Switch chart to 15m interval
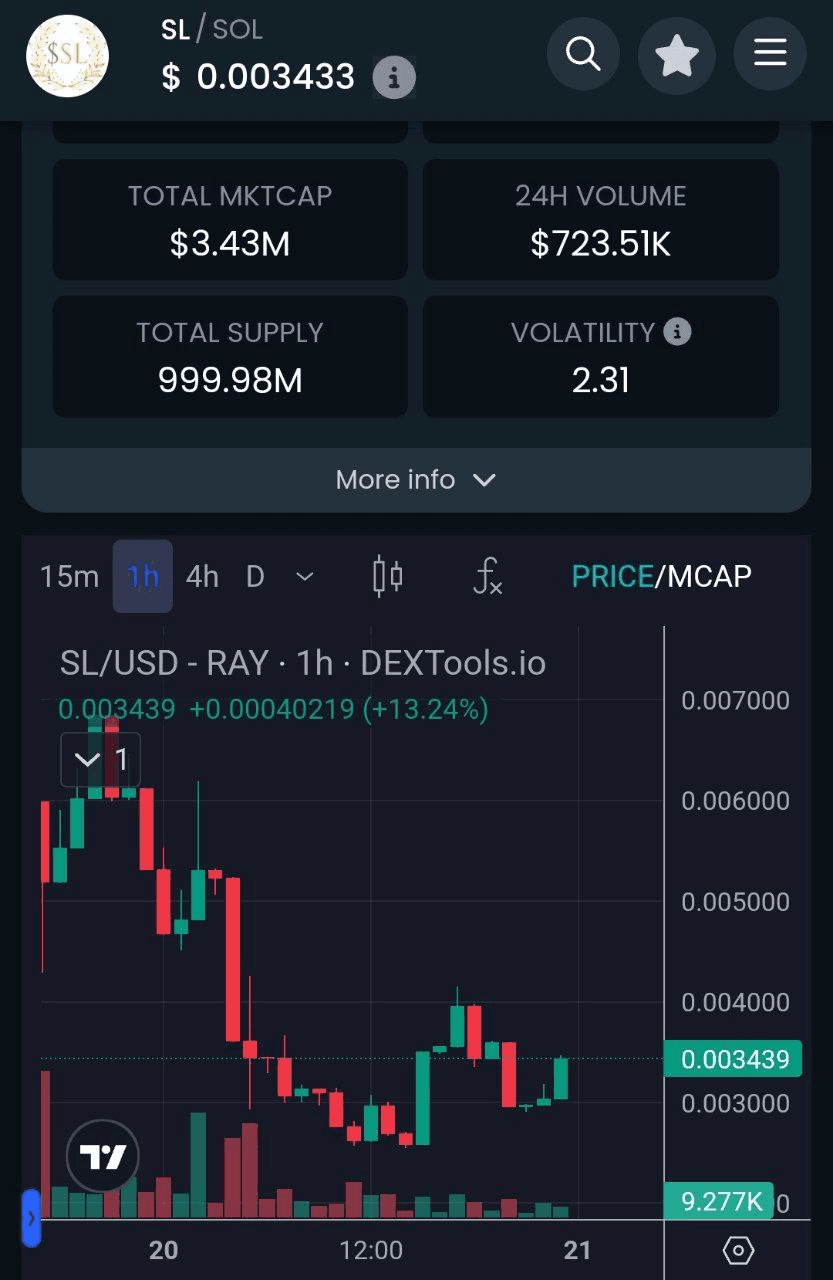Screen dimensions: 833x1280 tap(69, 577)
